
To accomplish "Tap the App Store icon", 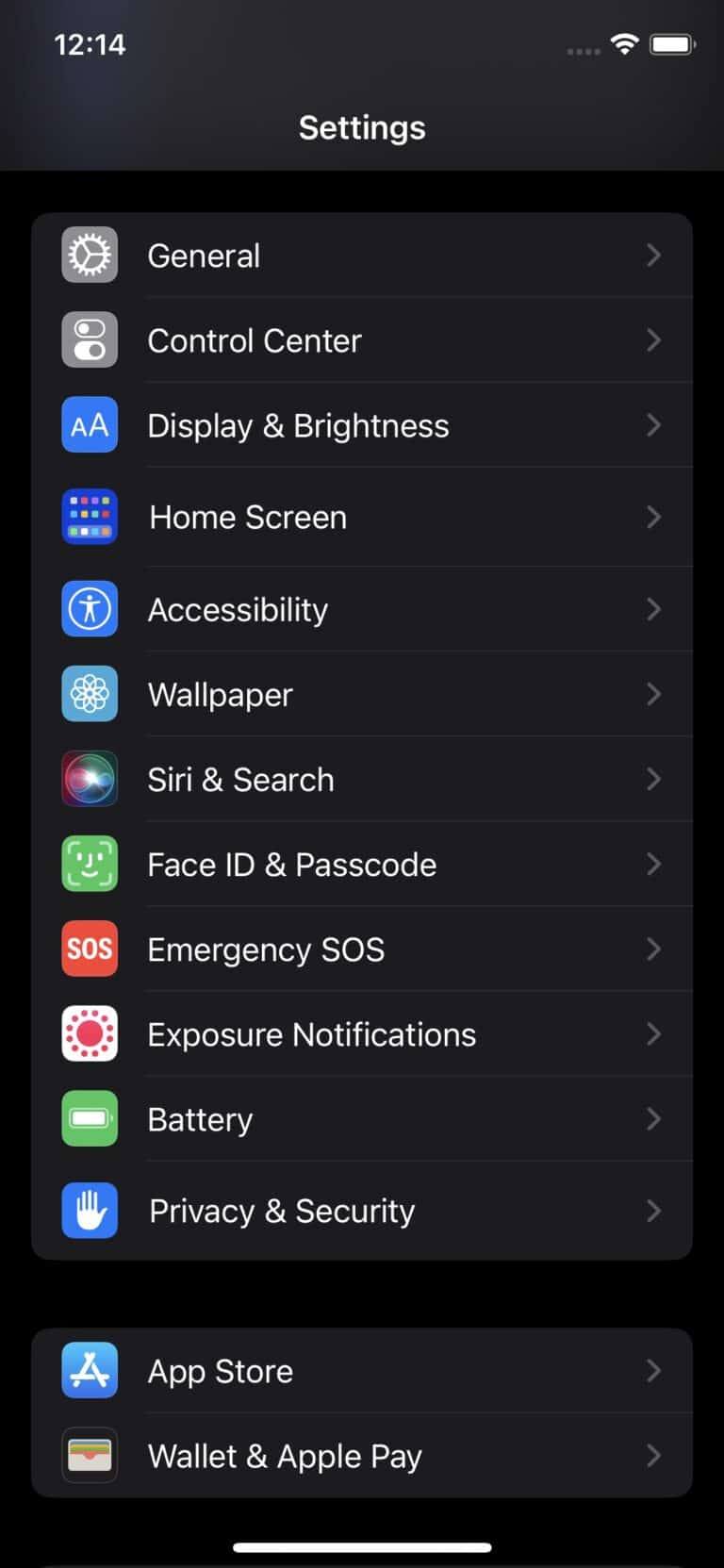I will 90,1370.
